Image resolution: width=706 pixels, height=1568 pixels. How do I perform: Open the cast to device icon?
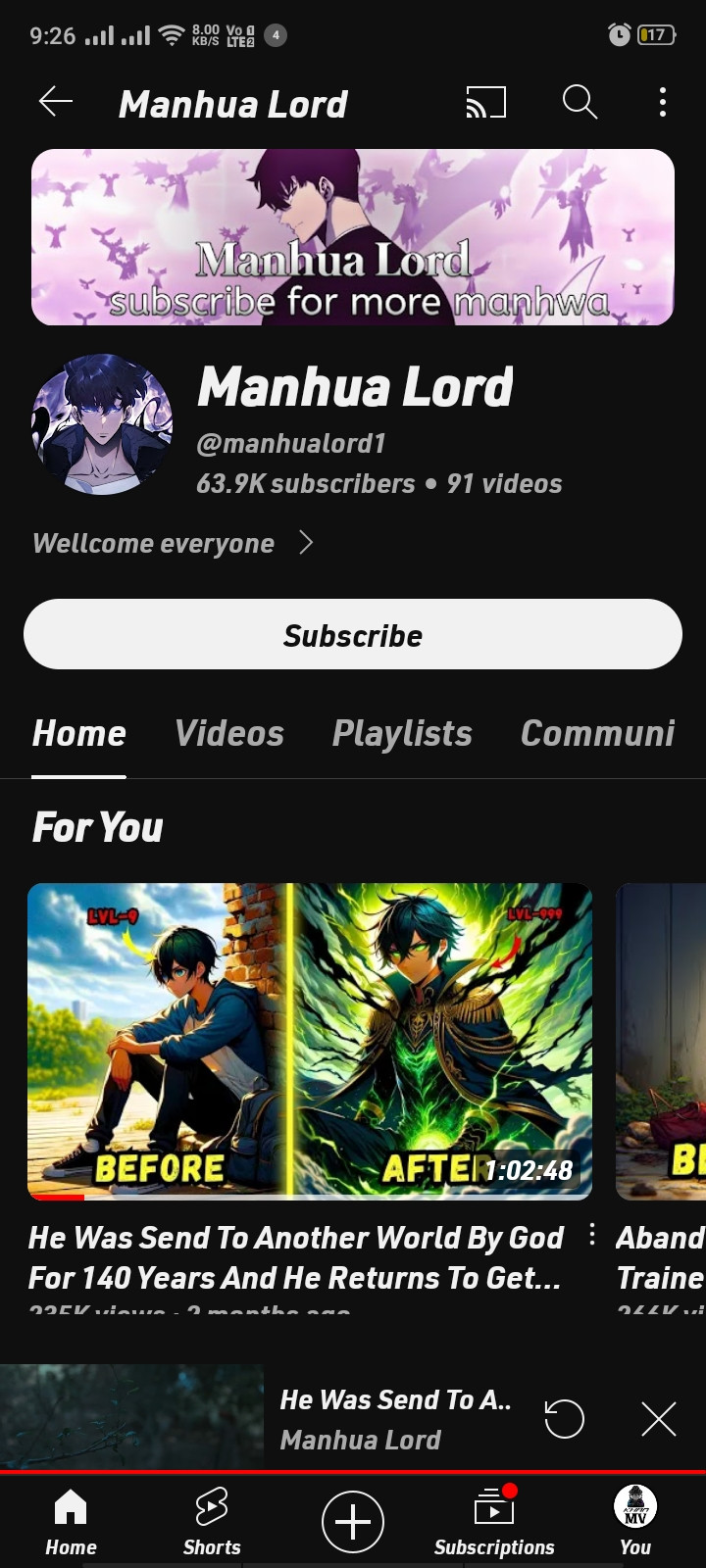485,102
